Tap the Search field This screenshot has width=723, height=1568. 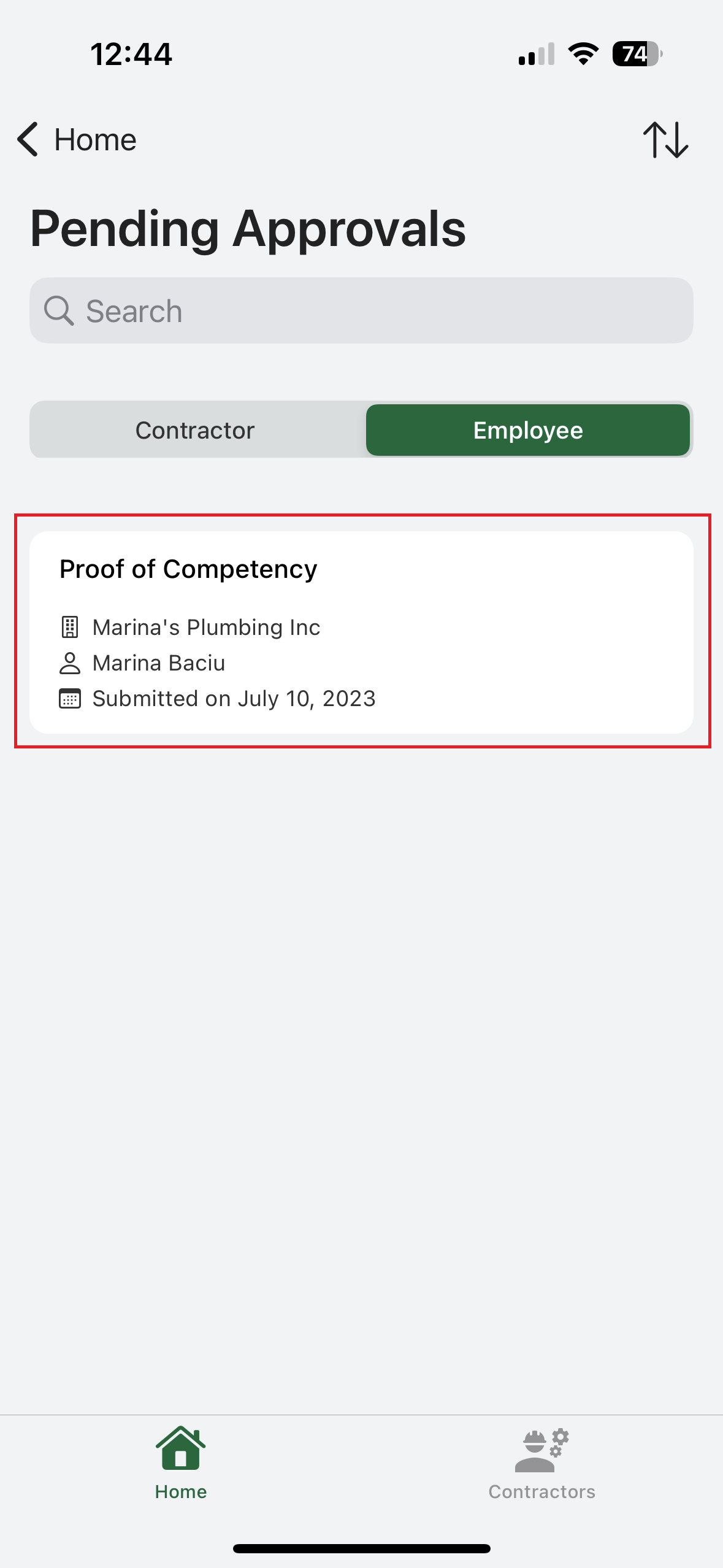(361, 311)
